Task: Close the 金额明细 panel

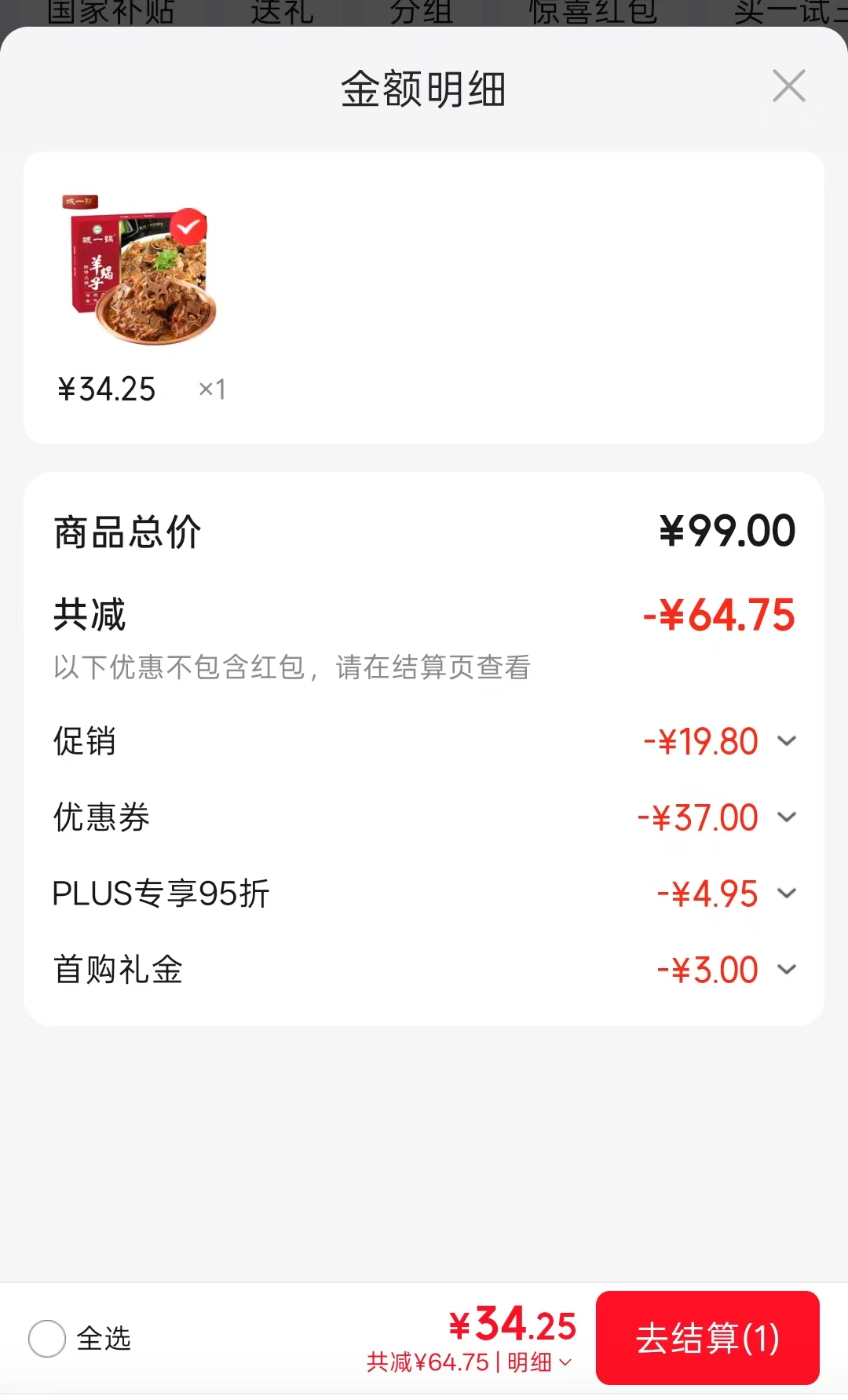Action: tap(788, 86)
